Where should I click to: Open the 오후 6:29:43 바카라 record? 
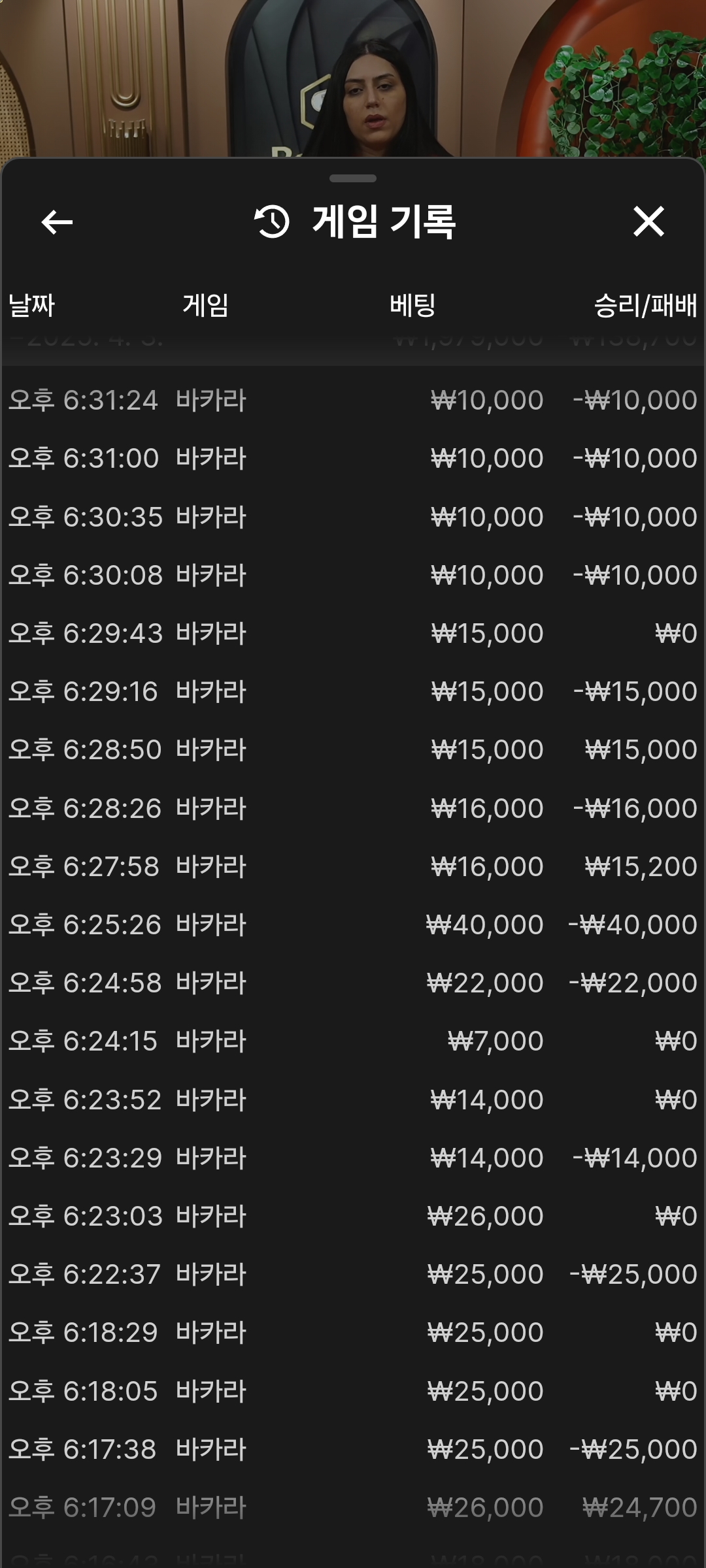353,633
